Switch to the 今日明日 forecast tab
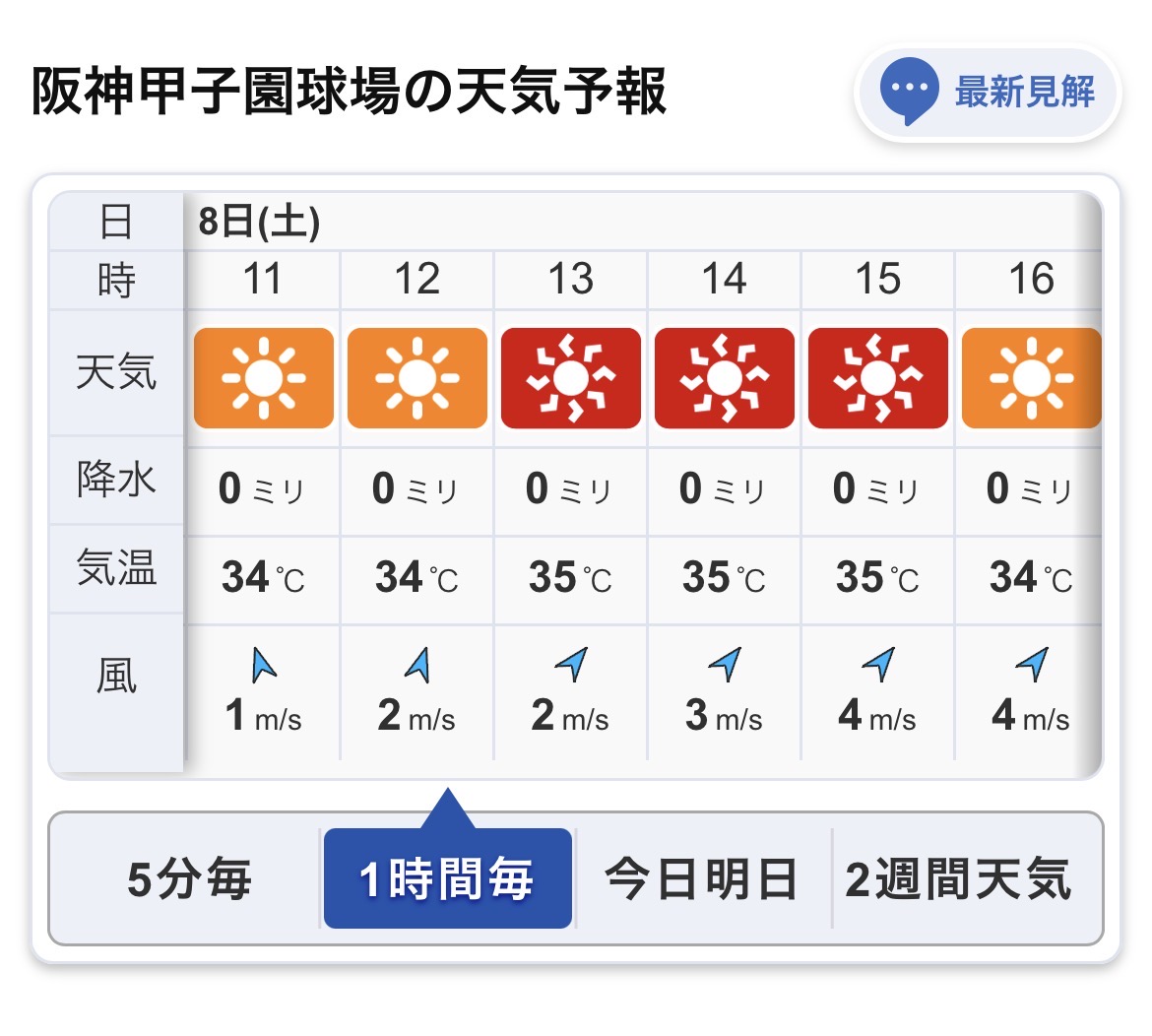Screen dimensions: 1152x1036 point(702,878)
